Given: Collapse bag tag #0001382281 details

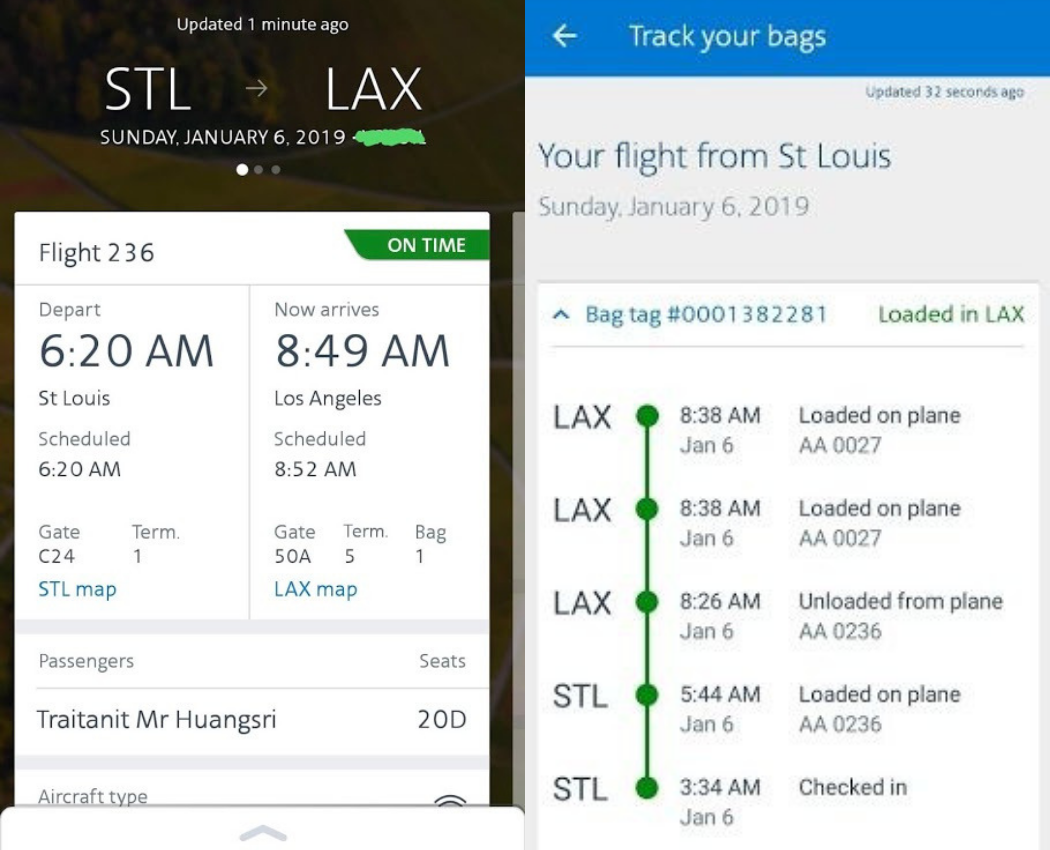Looking at the screenshot, I should 561,314.
